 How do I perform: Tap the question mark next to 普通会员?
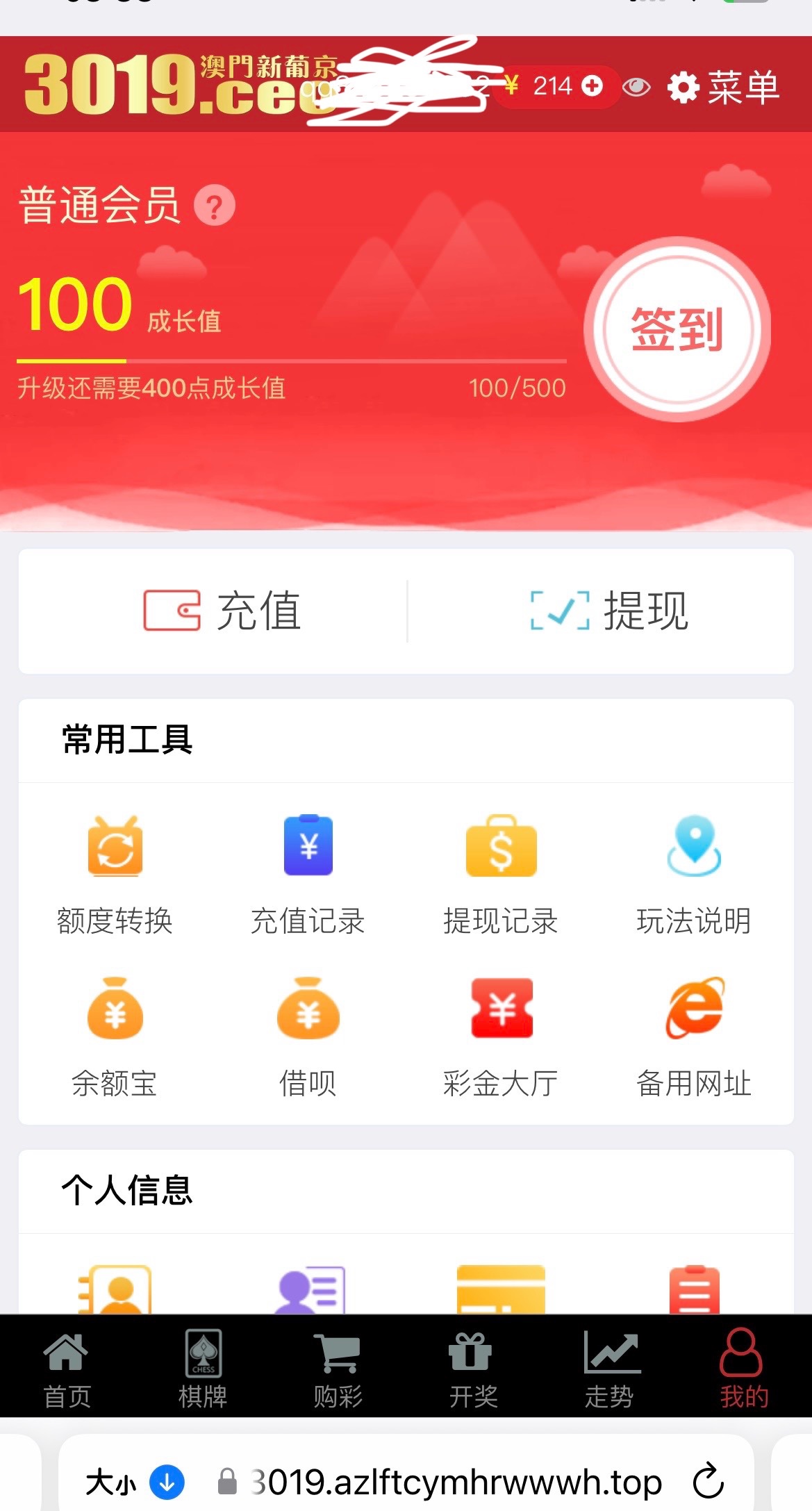point(215,206)
